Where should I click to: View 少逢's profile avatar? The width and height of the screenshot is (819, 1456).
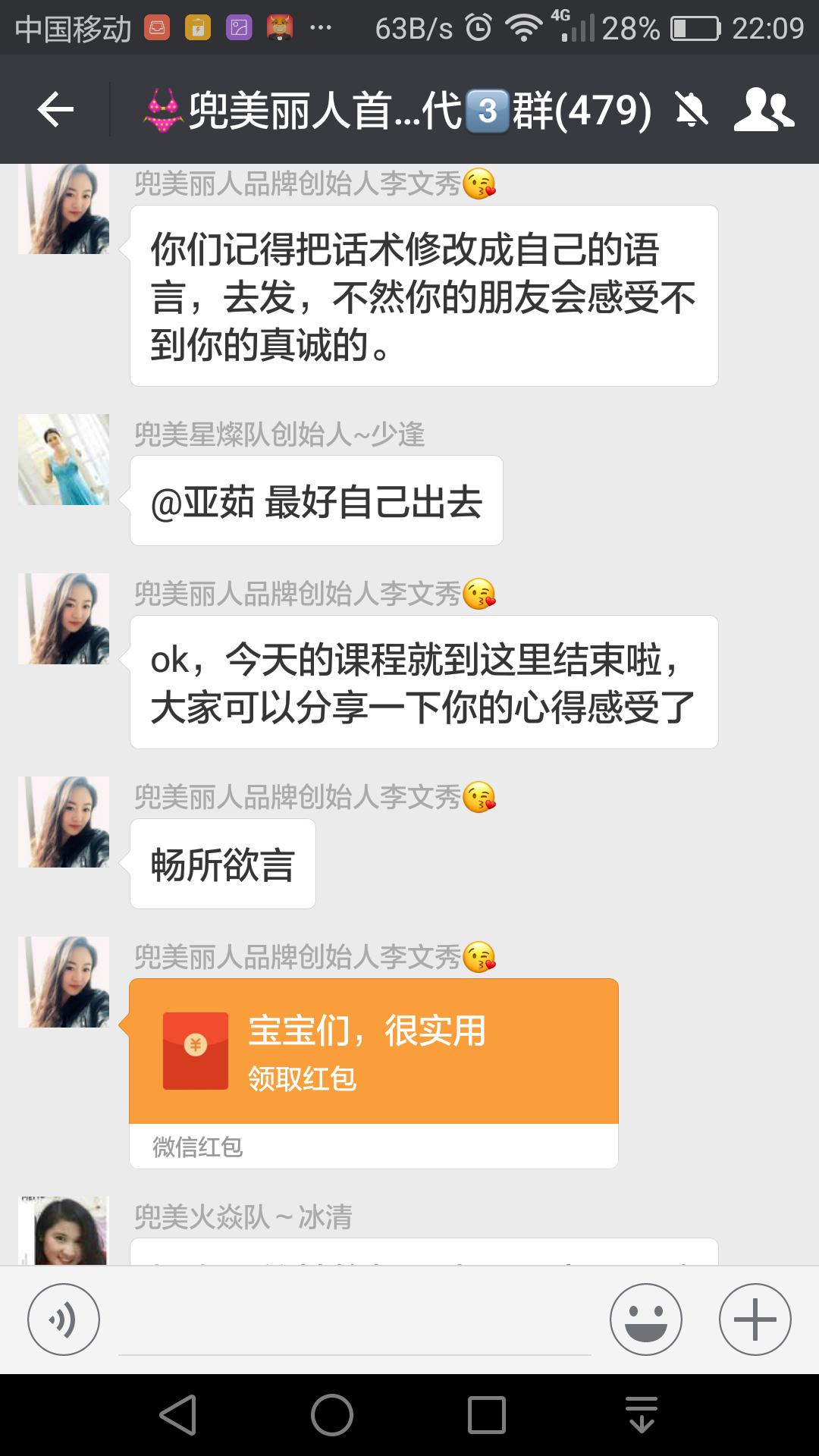point(64,460)
